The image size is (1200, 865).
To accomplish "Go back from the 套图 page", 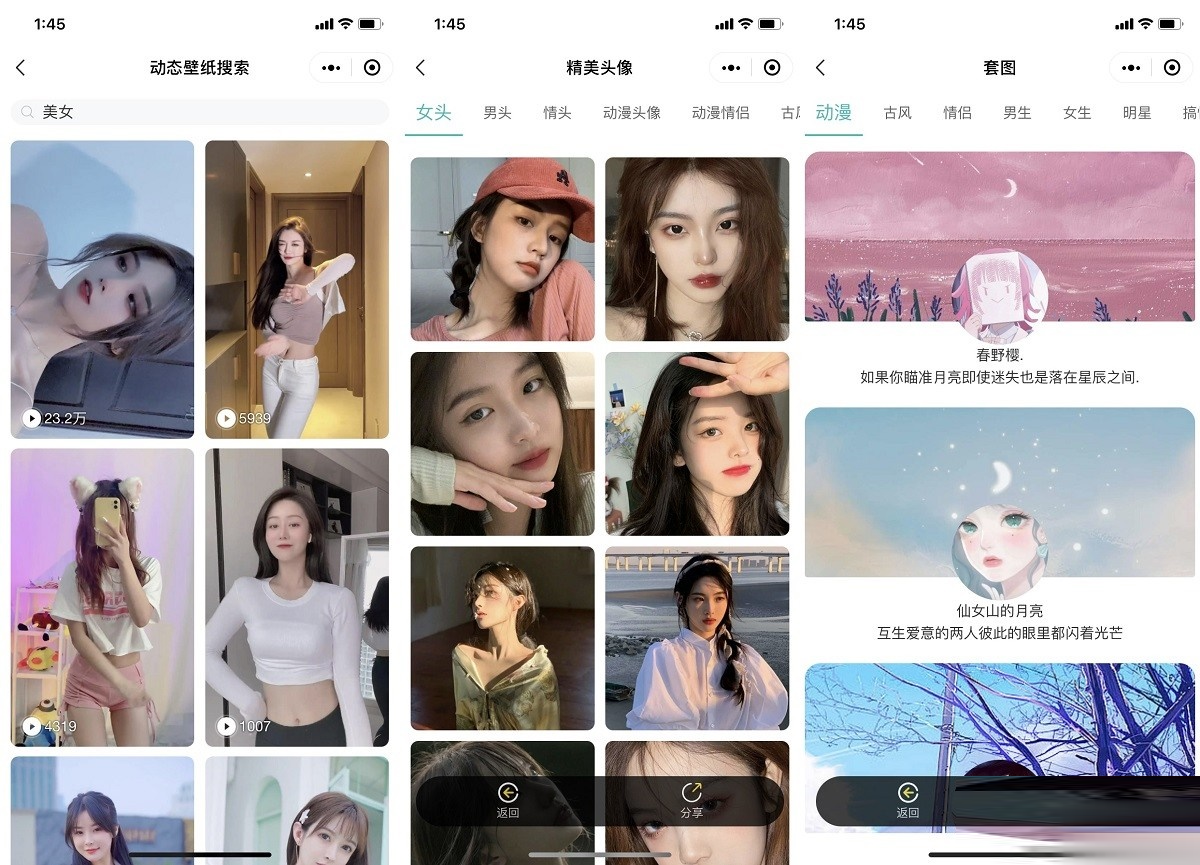I will coord(821,68).
